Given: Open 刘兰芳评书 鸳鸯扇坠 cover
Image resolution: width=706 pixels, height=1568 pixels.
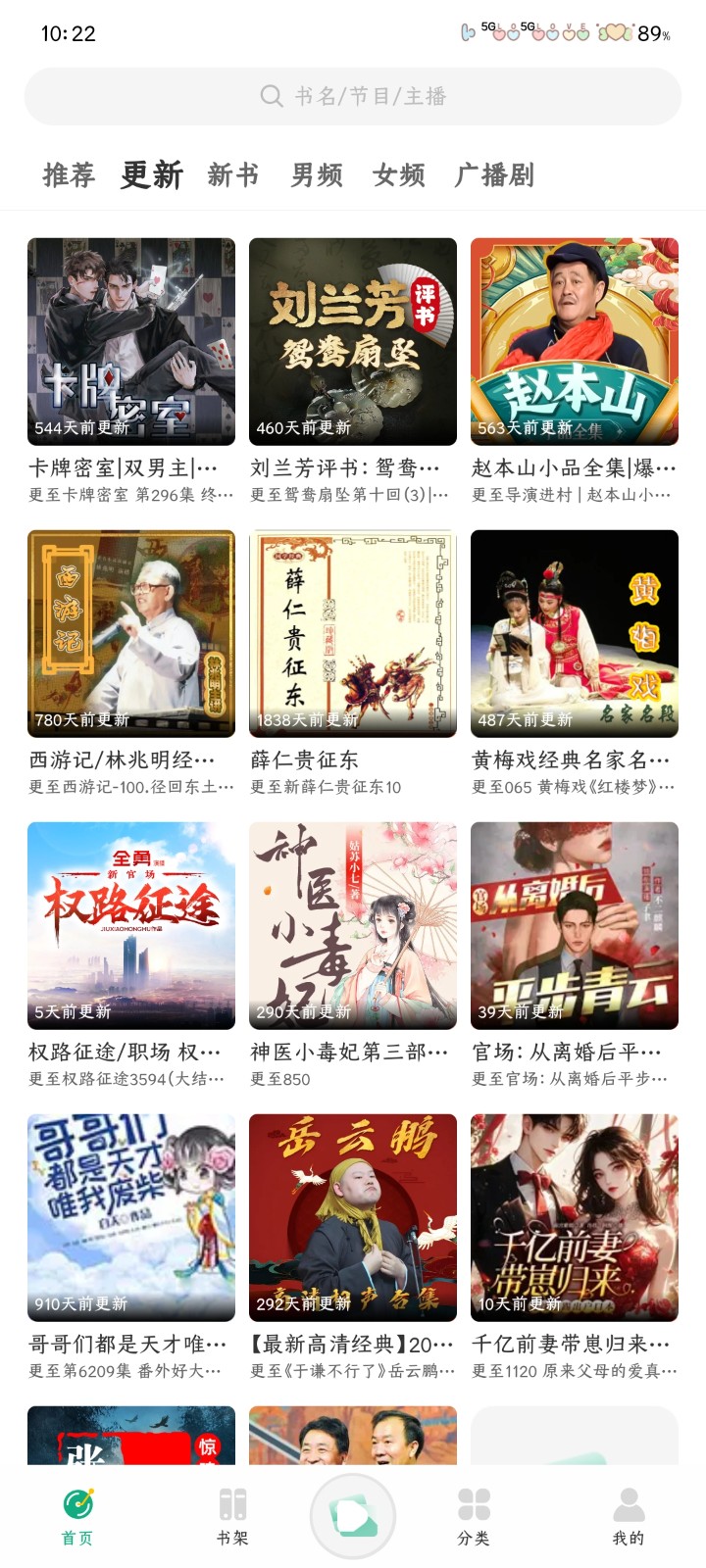Looking at the screenshot, I should (353, 340).
